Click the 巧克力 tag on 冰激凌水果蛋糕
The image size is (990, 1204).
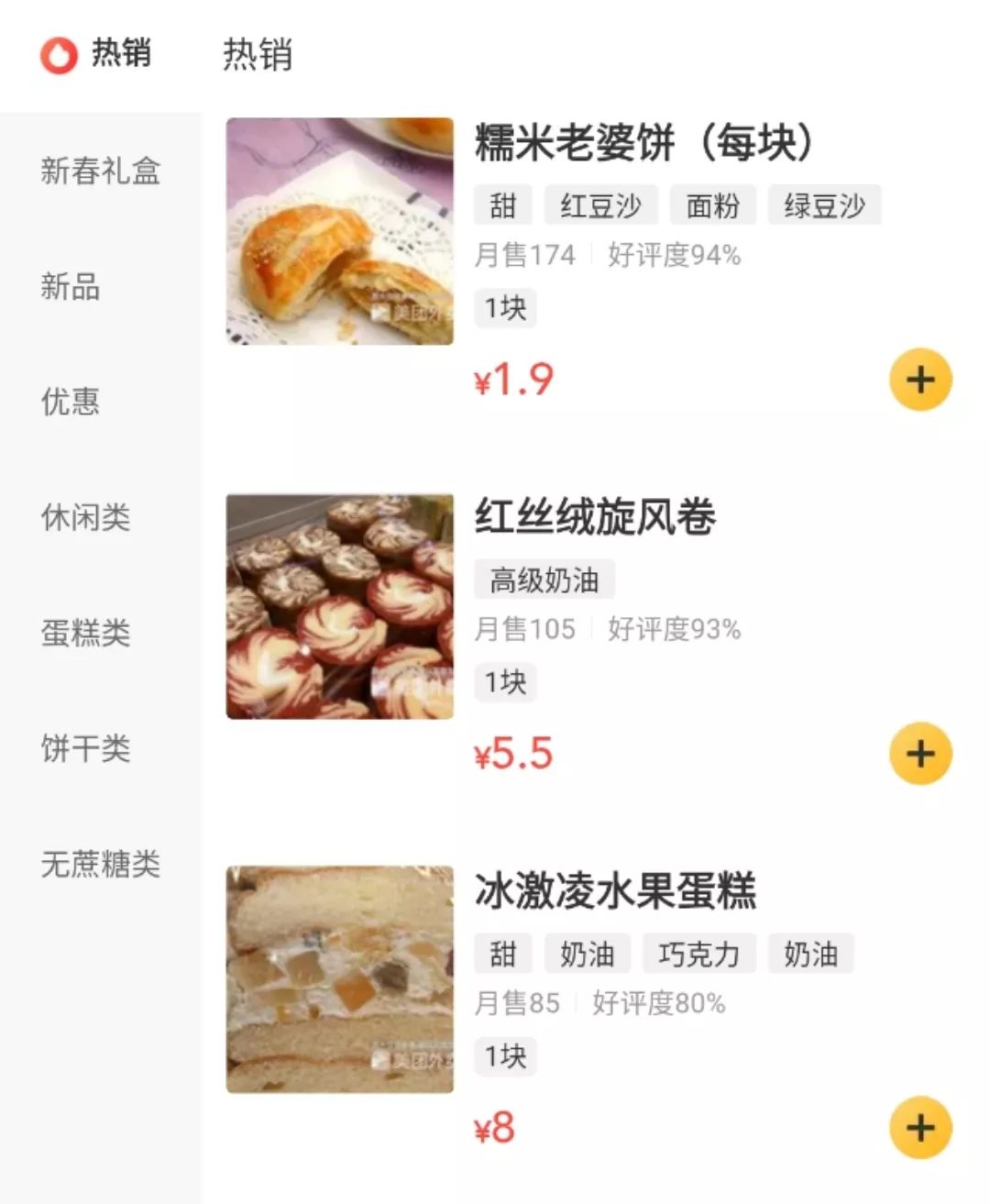point(699,954)
